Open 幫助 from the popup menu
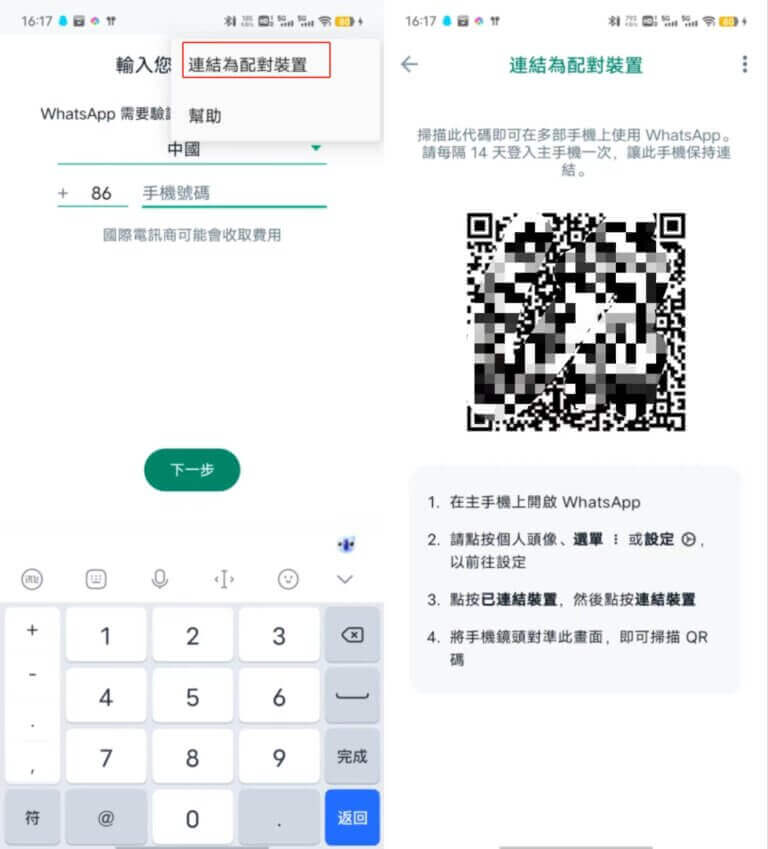768x849 pixels. click(x=205, y=115)
